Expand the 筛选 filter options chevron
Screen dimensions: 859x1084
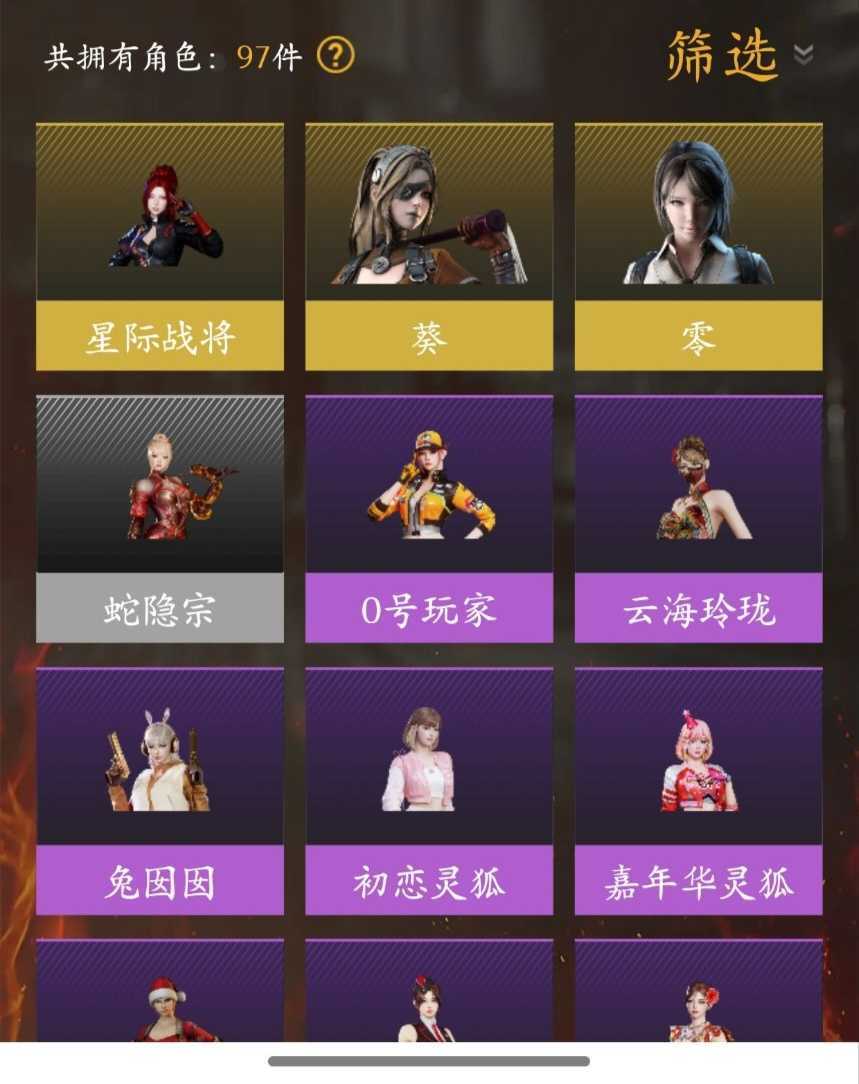pyautogui.click(x=800, y=57)
